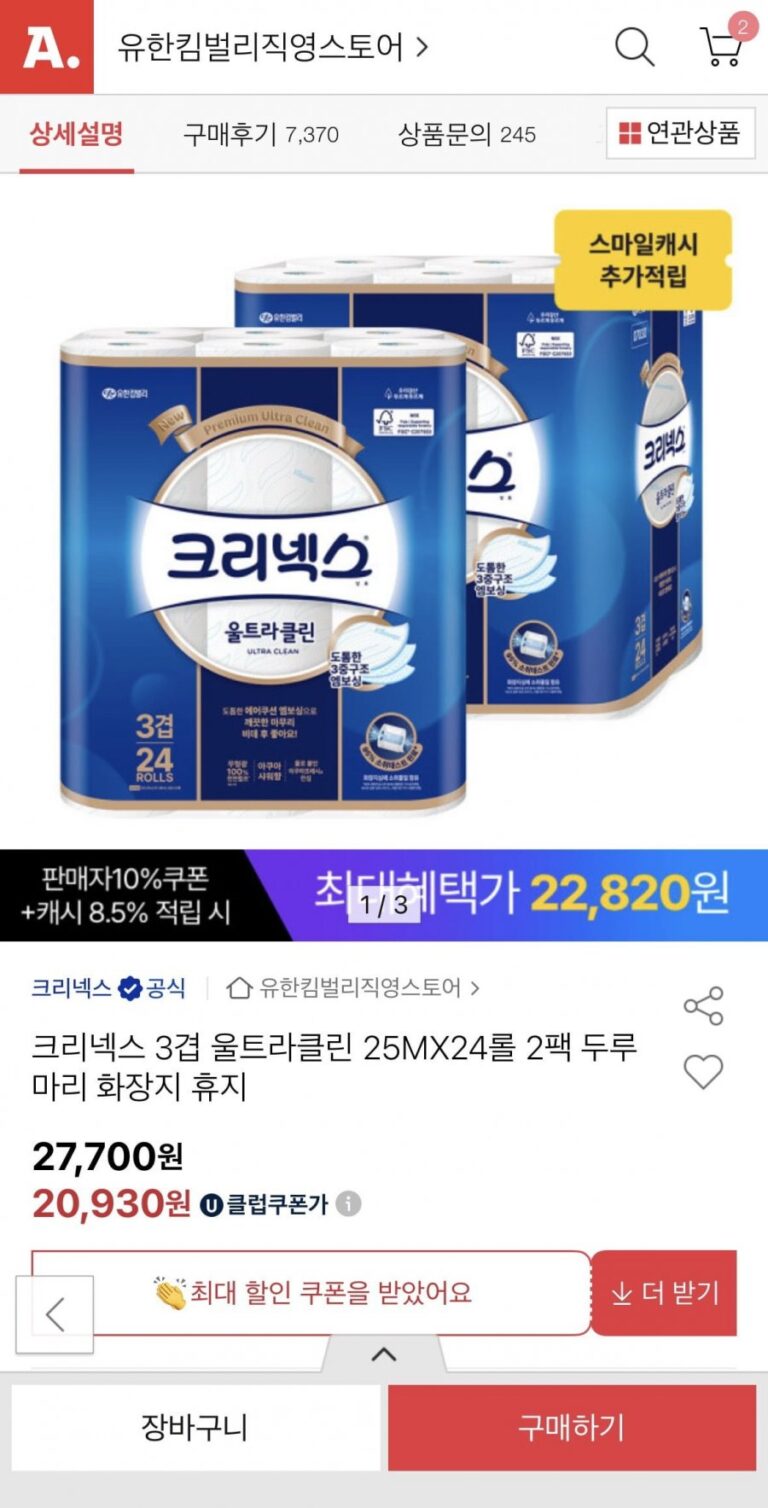Open the 크리넥스 공식 brand link

tap(108, 989)
